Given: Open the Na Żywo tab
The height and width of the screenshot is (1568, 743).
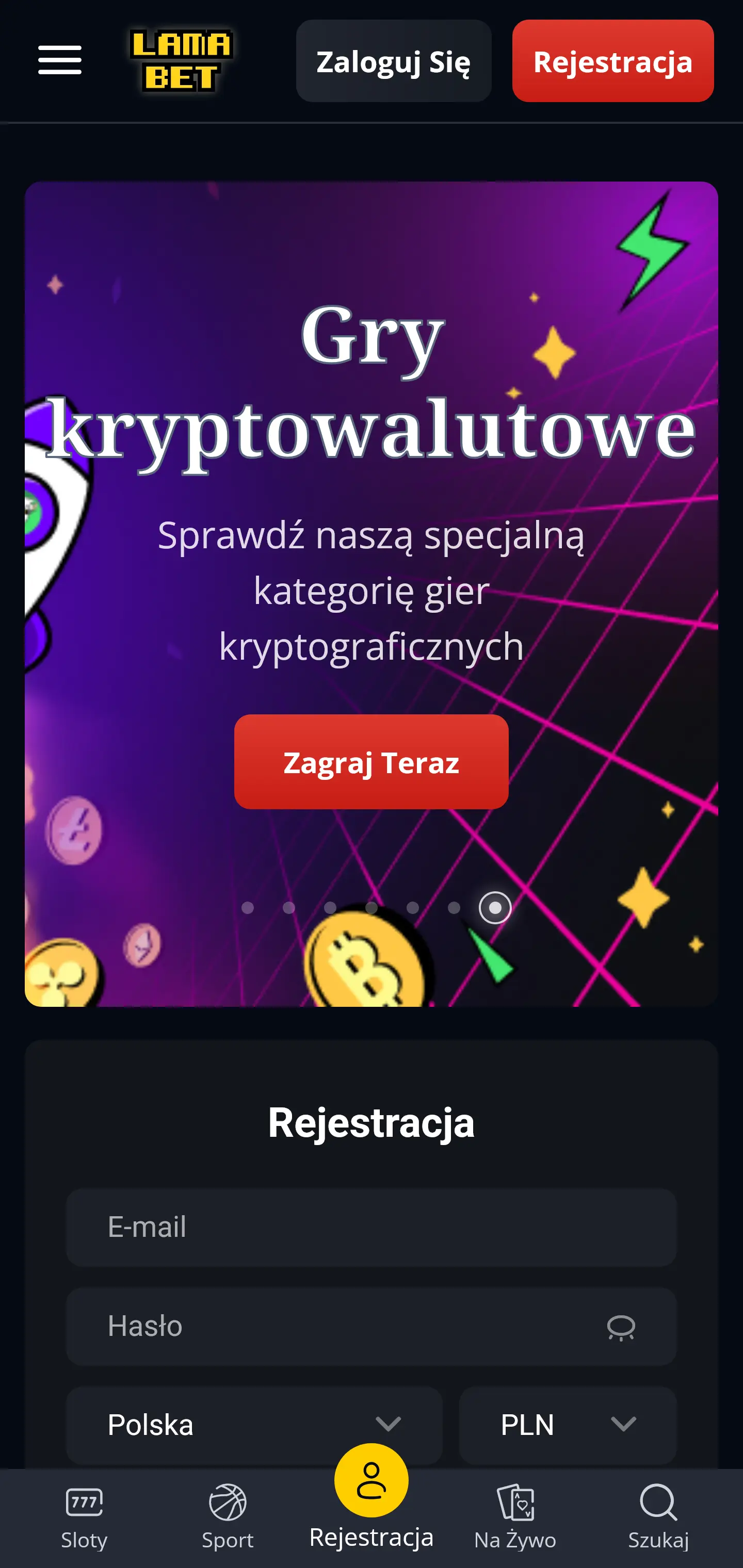Looking at the screenshot, I should tap(515, 1516).
